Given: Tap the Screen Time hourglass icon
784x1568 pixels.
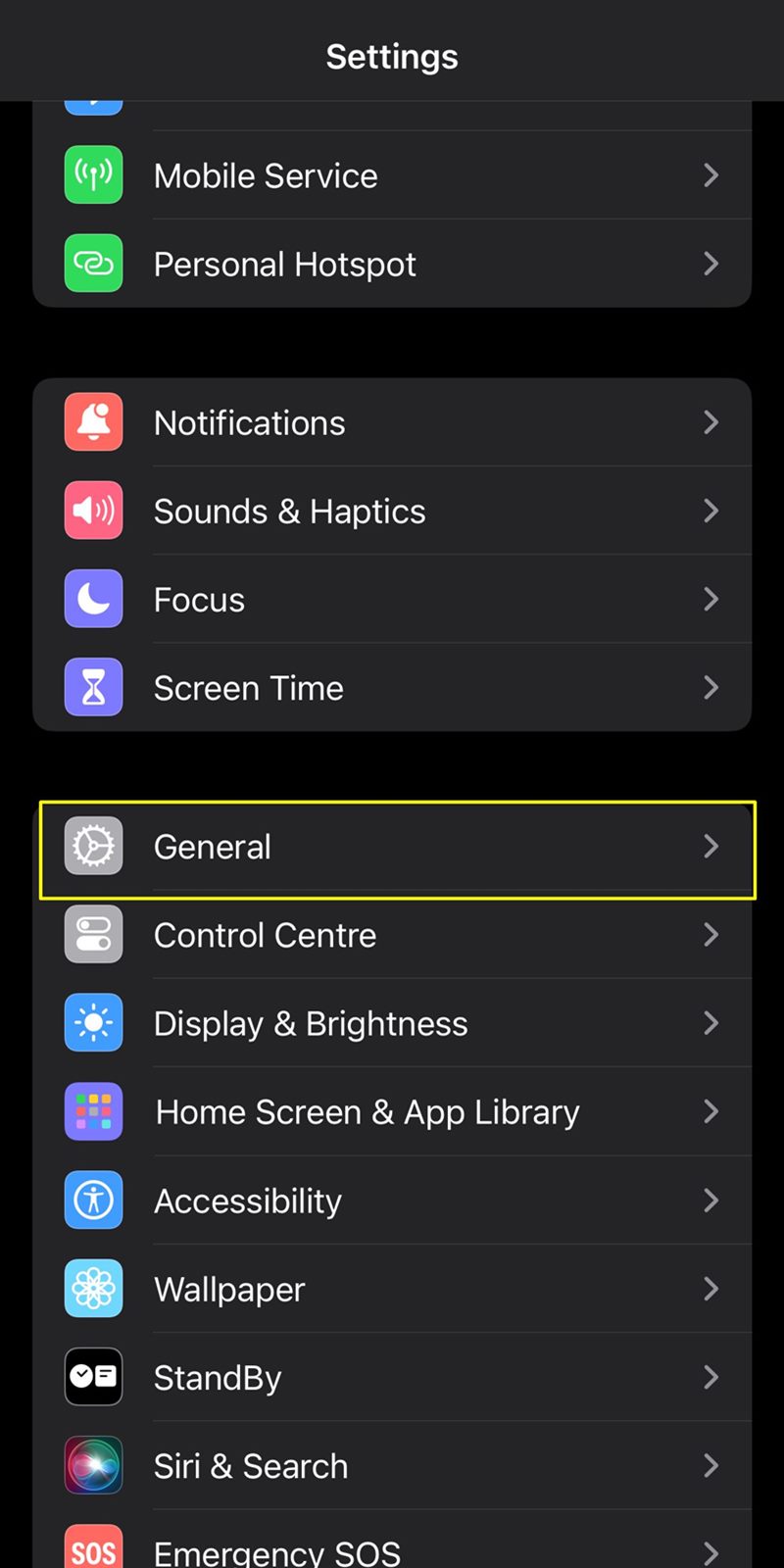Looking at the screenshot, I should click(x=93, y=687).
